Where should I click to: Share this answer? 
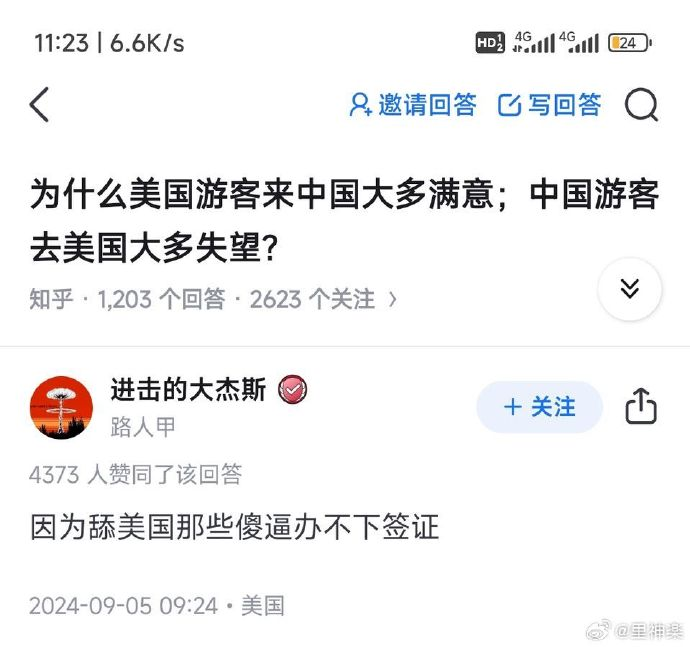640,406
